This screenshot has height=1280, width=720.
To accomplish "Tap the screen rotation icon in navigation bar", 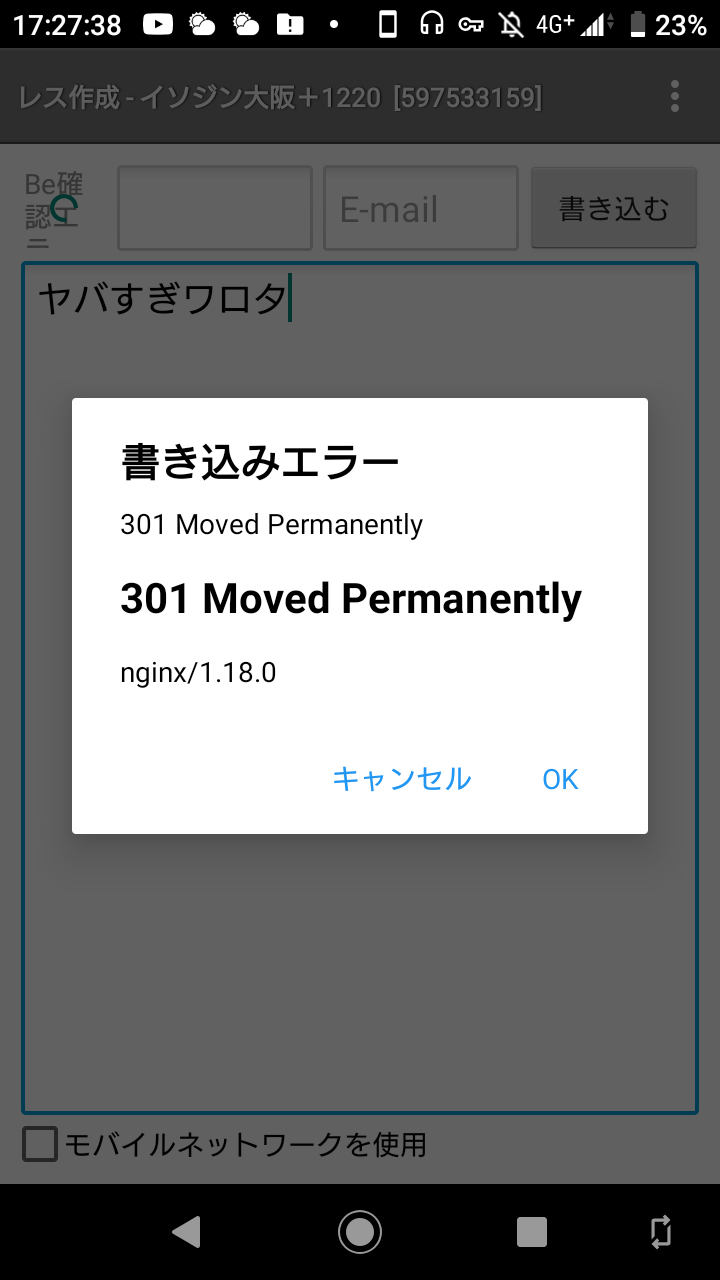I will (661, 1232).
